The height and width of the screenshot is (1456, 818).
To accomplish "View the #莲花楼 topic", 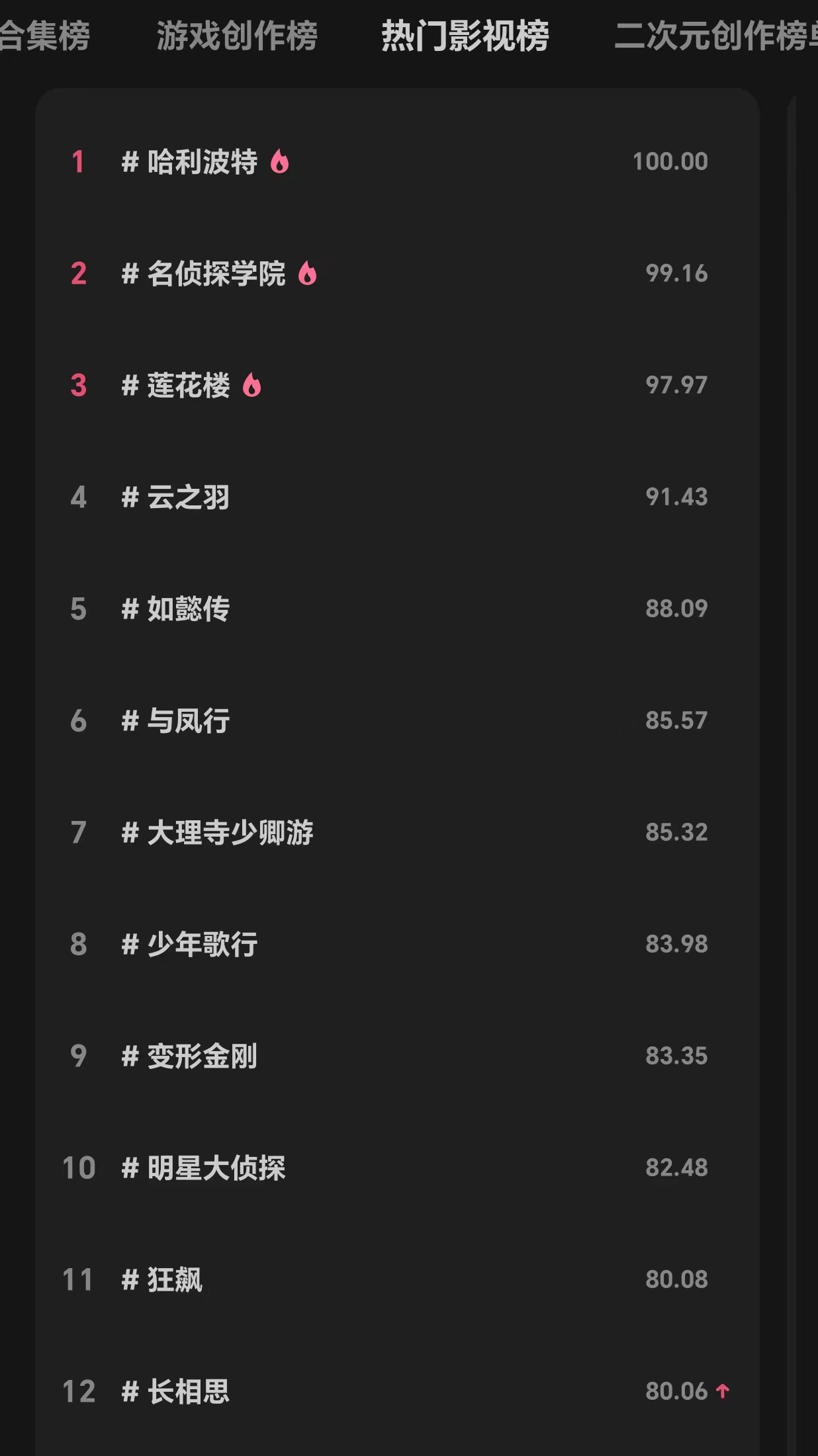I will click(189, 386).
